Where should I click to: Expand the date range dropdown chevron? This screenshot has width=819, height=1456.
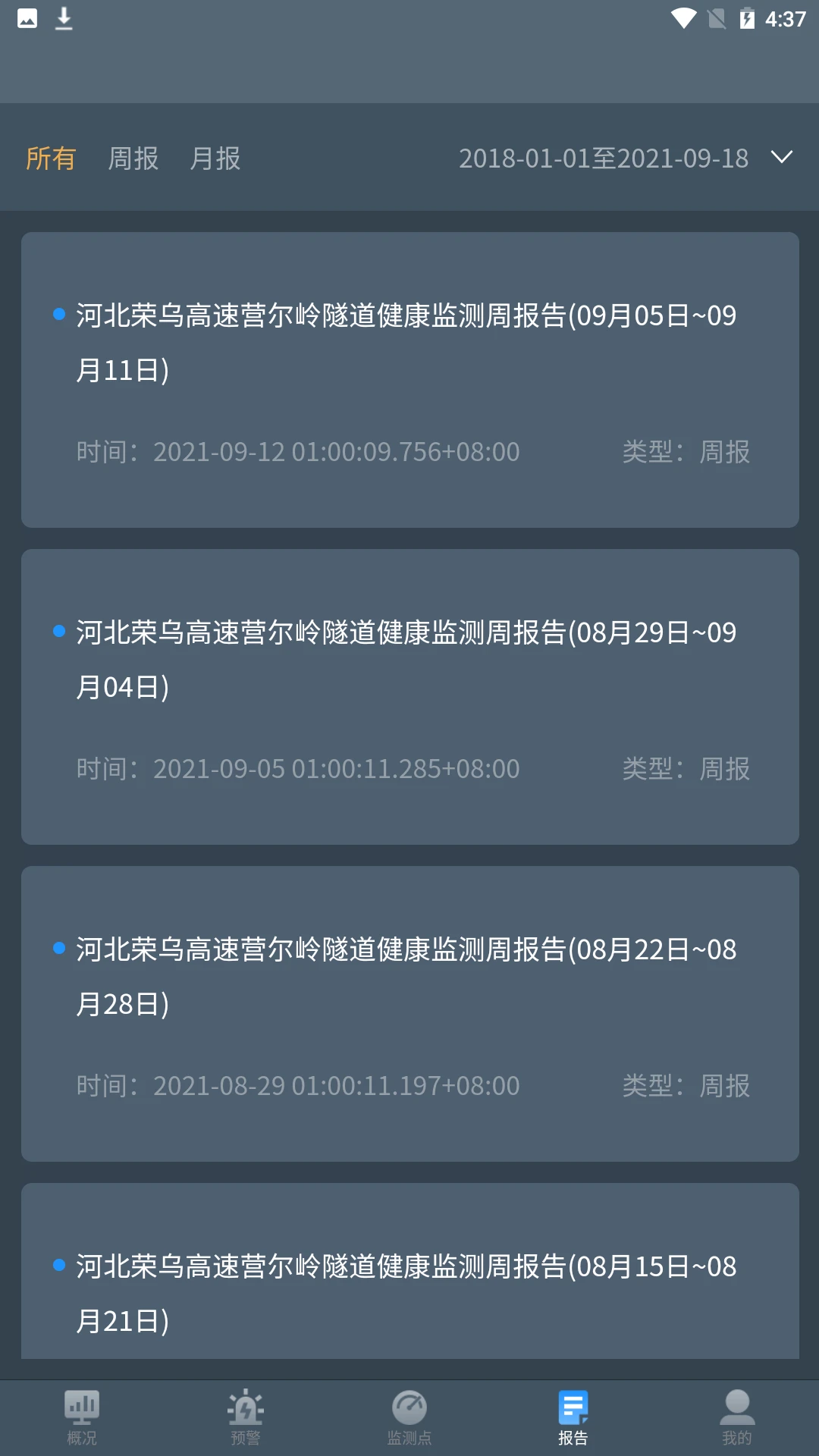783,158
